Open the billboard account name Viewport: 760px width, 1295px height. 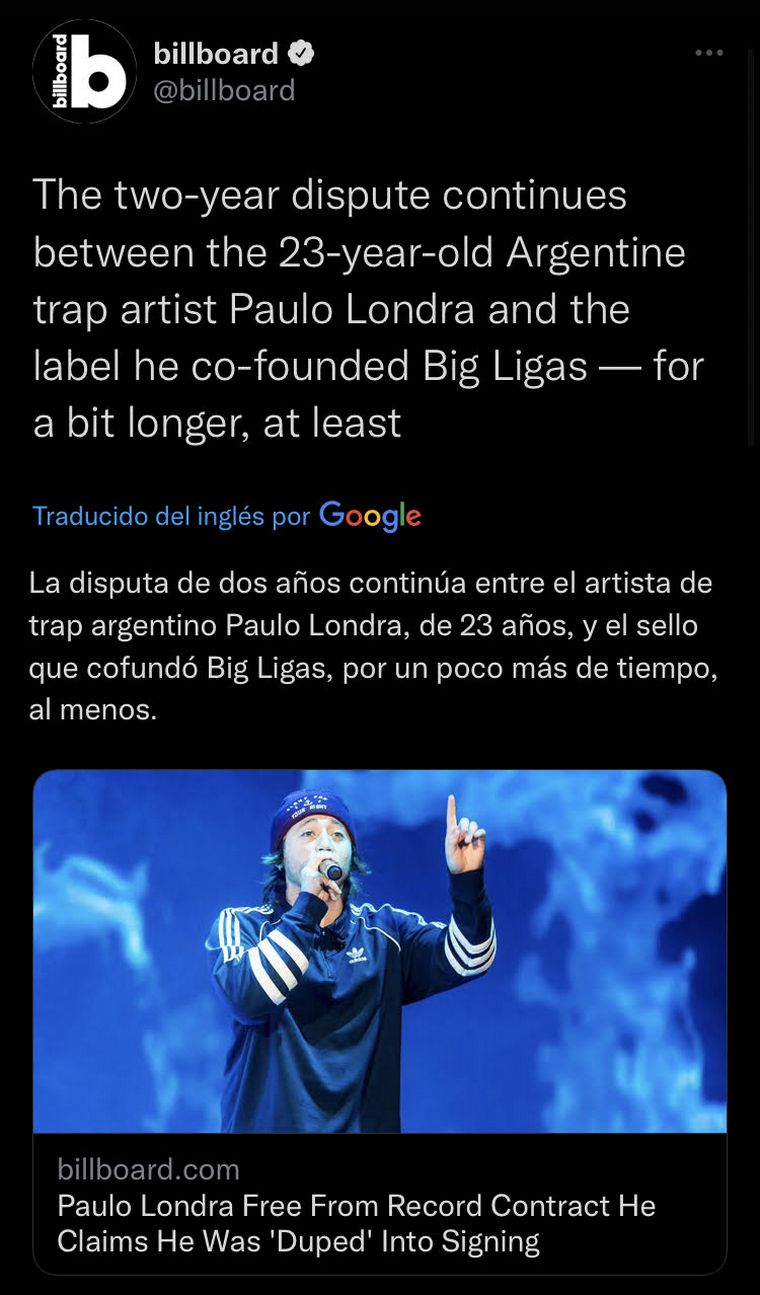pos(216,53)
